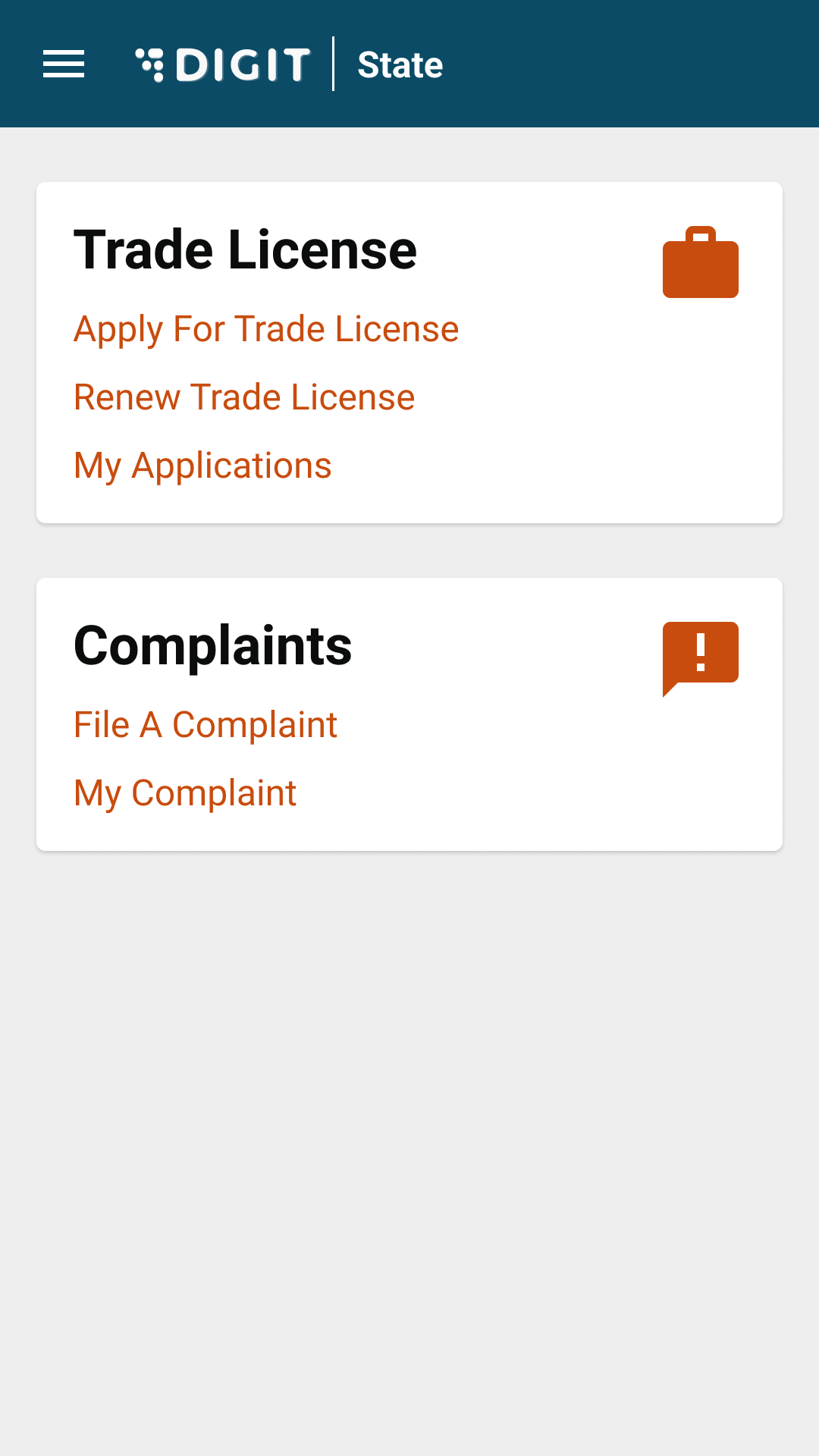Select Renew Trade License link
Viewport: 819px width, 1456px height.
click(x=244, y=397)
